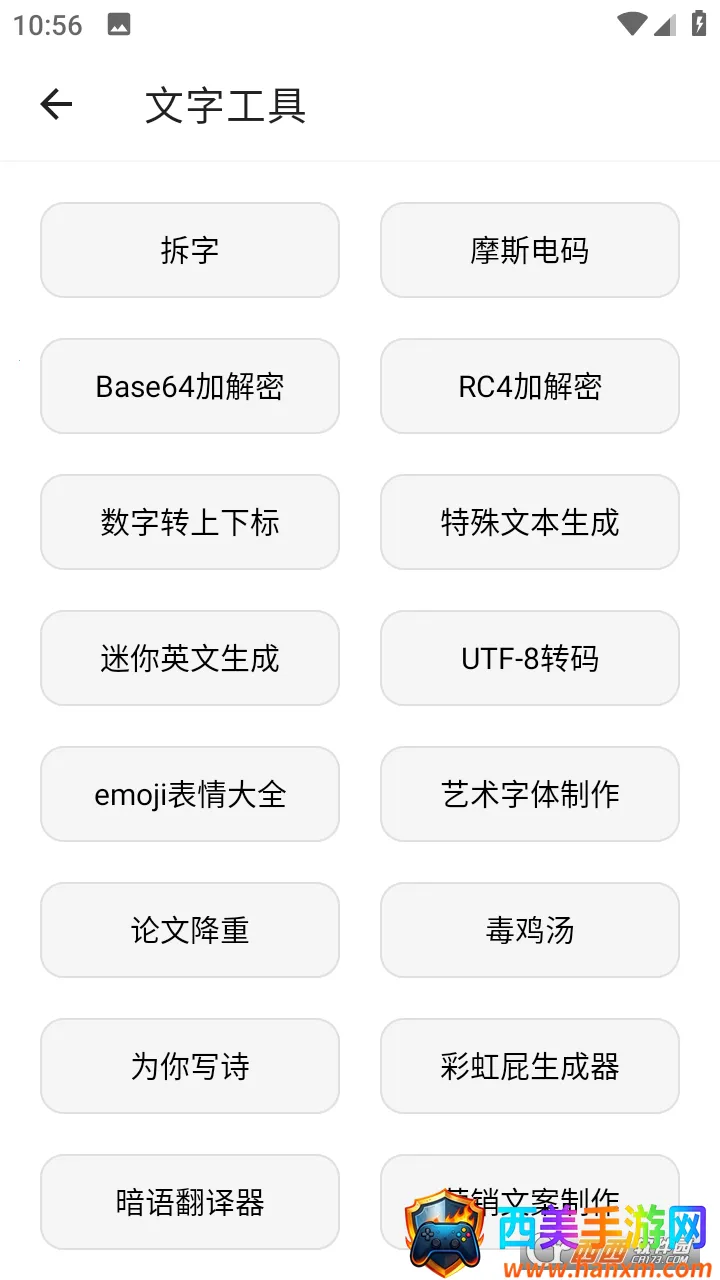
Task: Go back from 文字工具 page
Action: pyautogui.click(x=56, y=104)
